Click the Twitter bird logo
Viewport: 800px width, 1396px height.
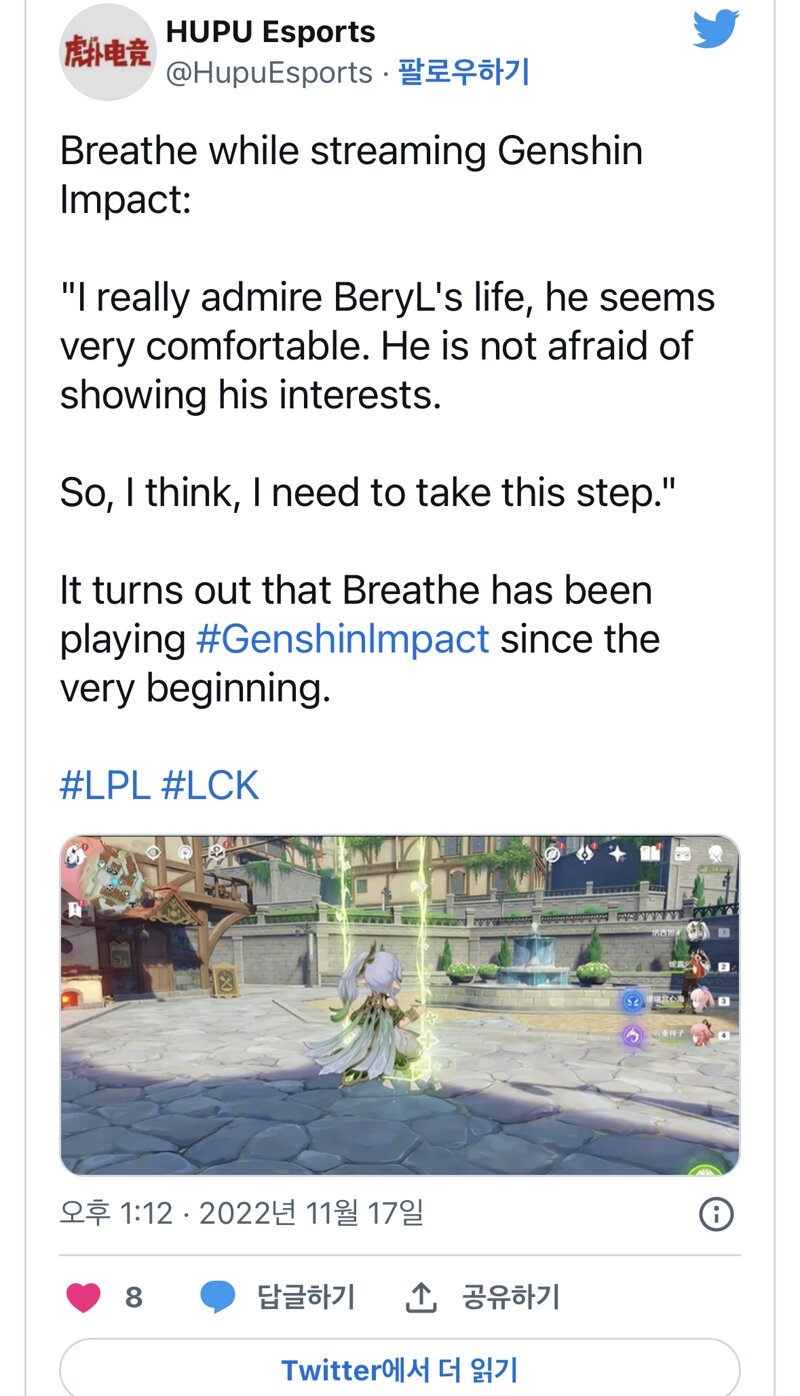coord(716,28)
